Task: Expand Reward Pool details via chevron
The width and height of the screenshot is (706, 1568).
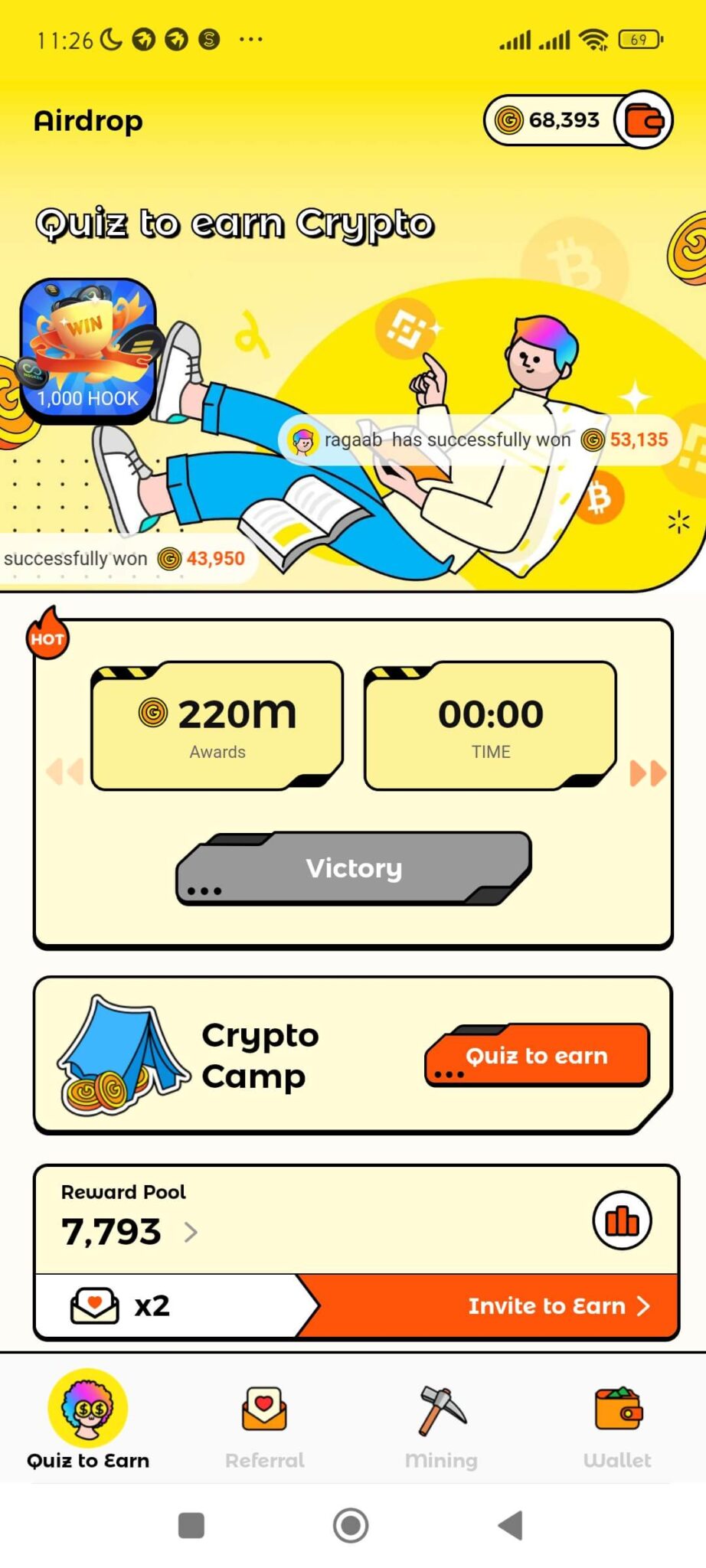Action: pyautogui.click(x=191, y=1232)
